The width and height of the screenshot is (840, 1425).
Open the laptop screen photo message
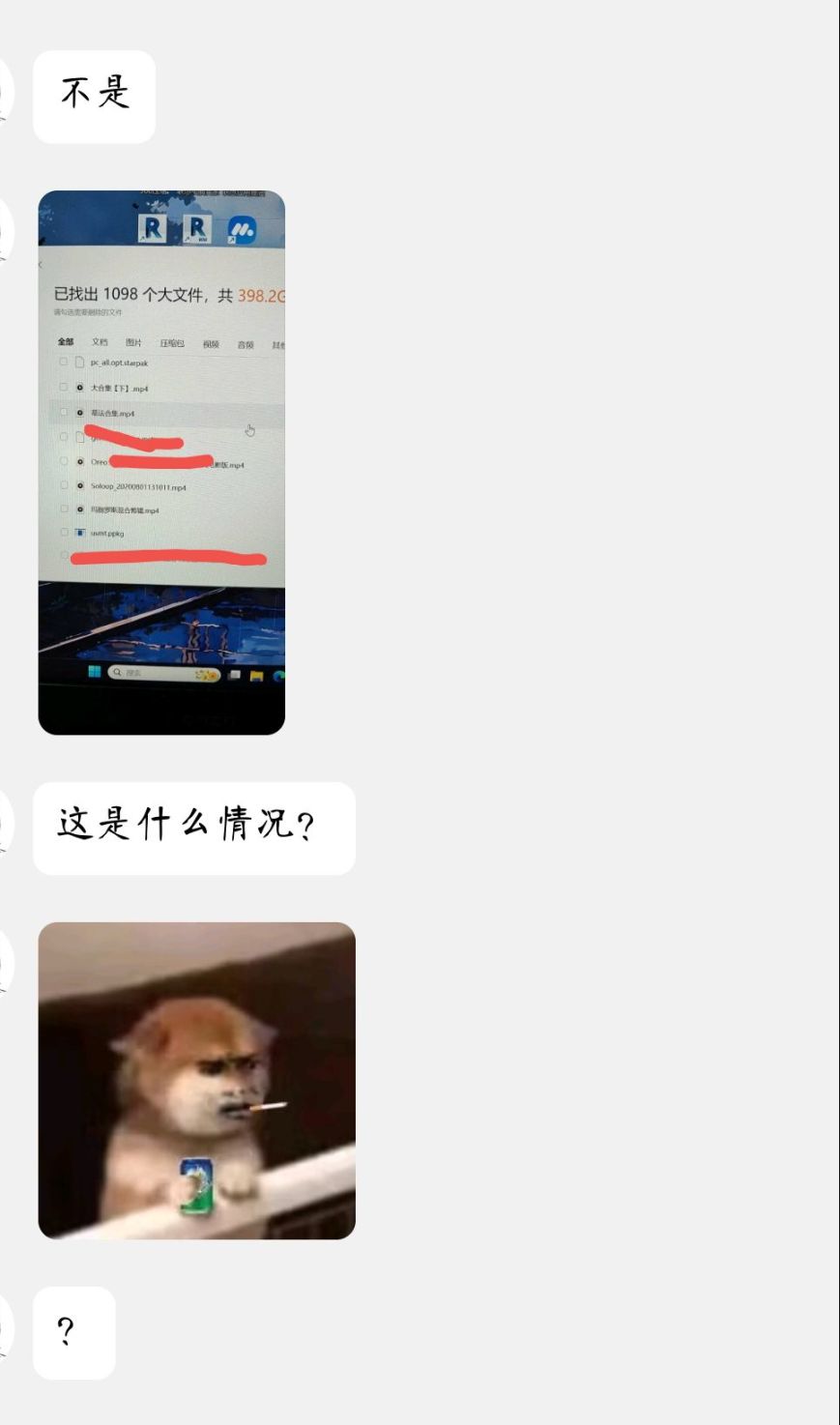point(161,462)
